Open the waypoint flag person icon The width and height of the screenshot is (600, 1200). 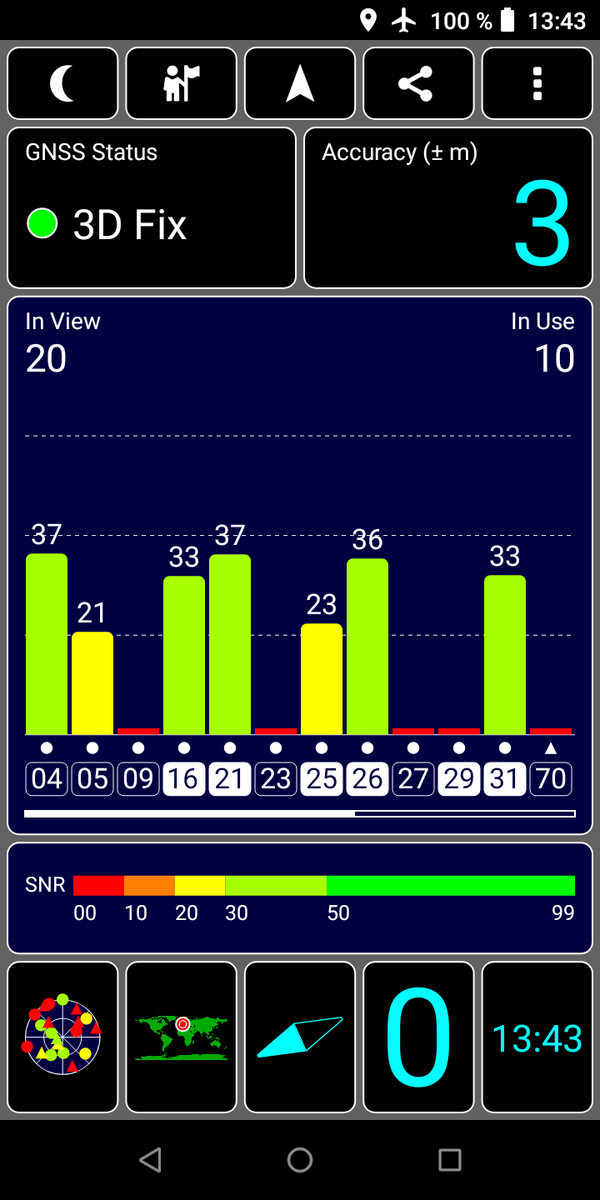coord(181,84)
